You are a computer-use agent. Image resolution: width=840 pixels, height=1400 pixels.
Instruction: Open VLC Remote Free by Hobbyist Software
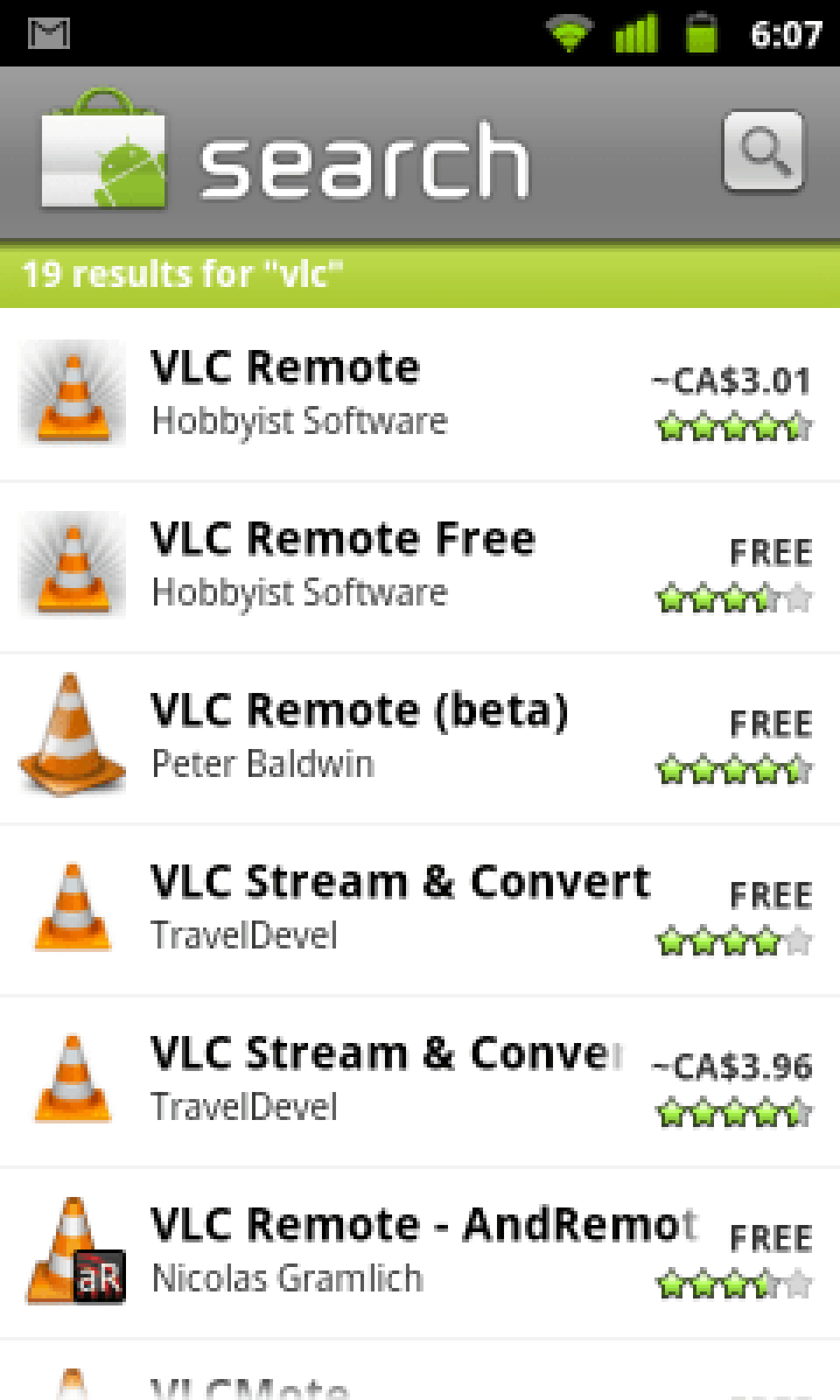(420, 566)
